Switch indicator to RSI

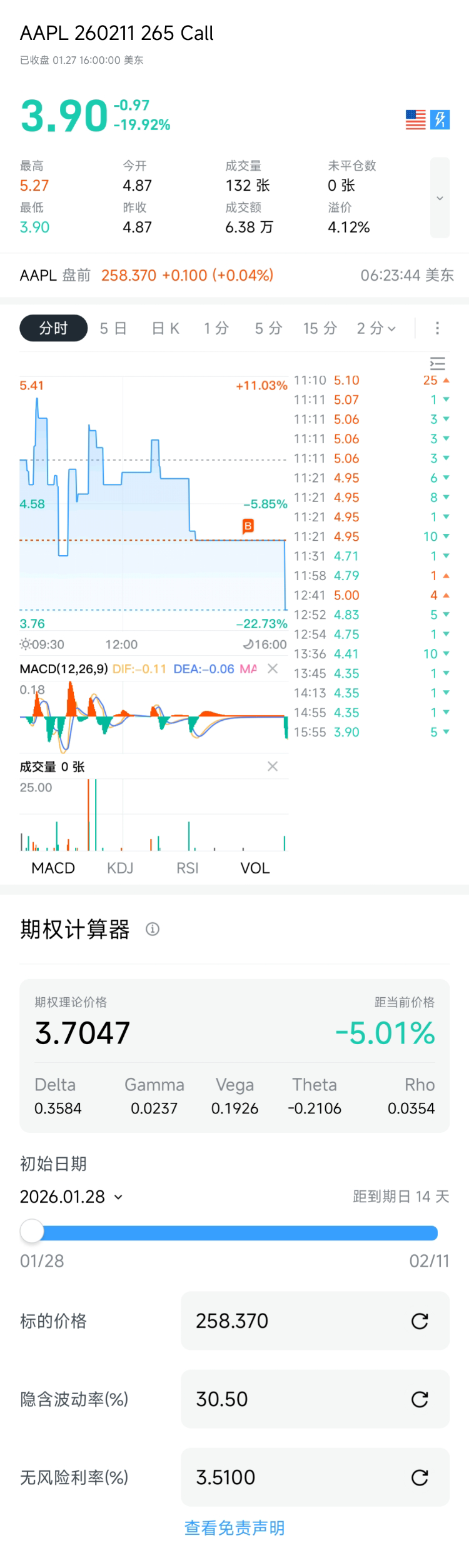point(187,868)
